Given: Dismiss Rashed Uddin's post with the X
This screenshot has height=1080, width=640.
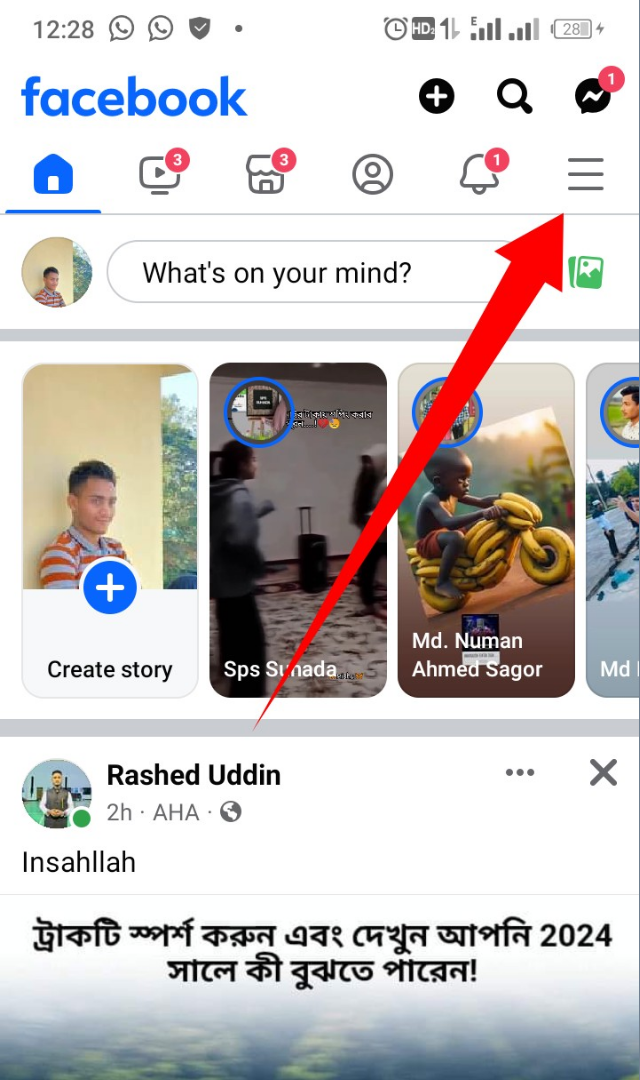Looking at the screenshot, I should (x=603, y=773).
